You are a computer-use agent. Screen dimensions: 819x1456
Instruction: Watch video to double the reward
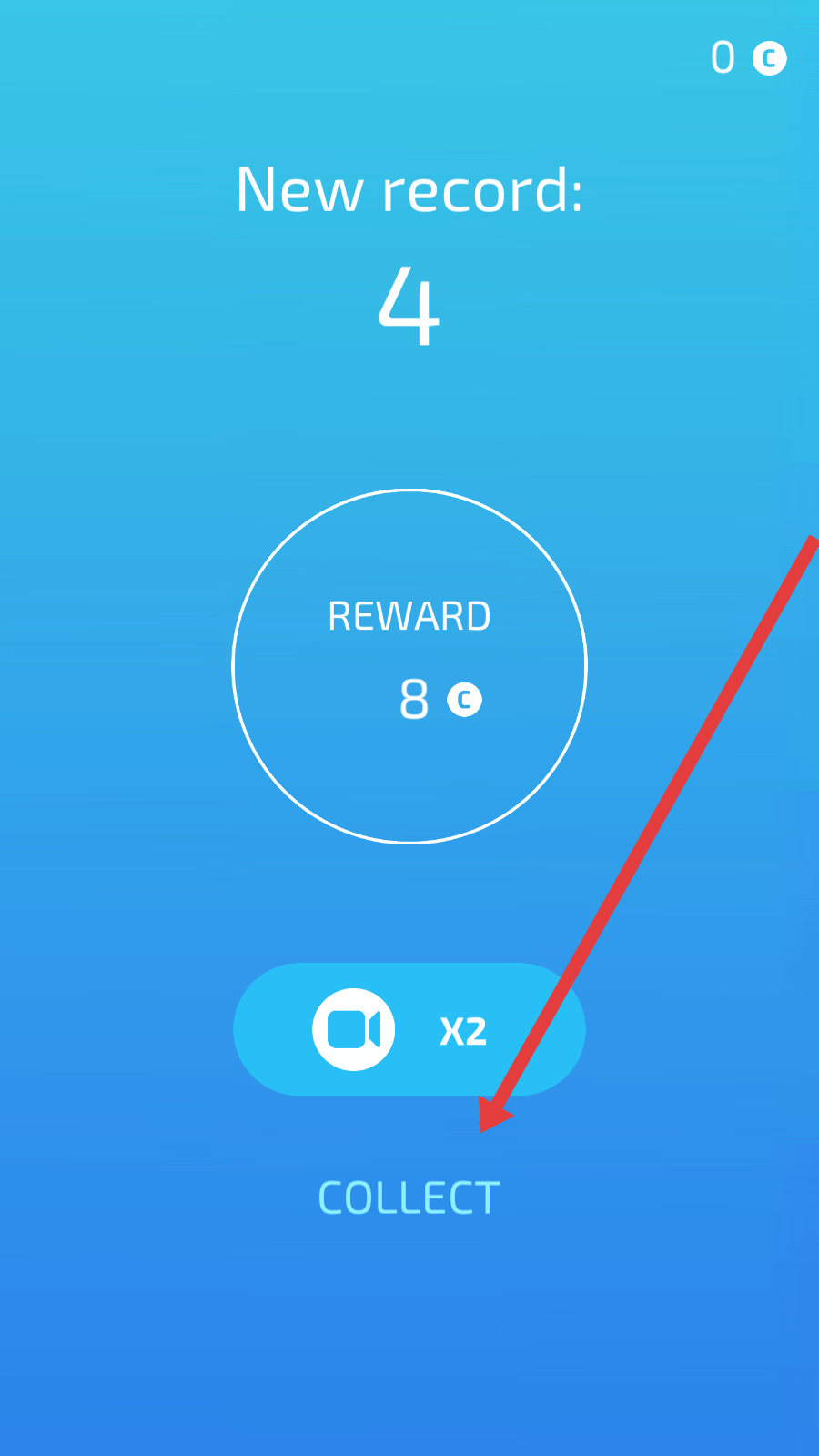pos(409,1029)
